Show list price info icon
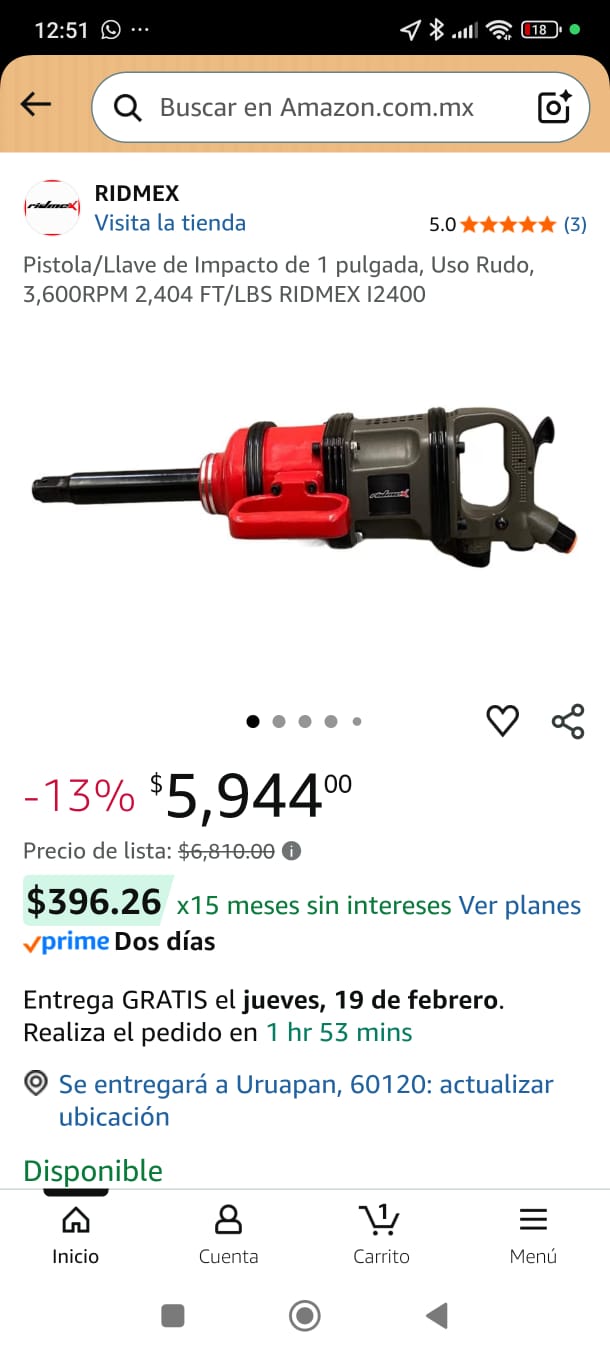This screenshot has width=610, height=1356. pyautogui.click(x=291, y=851)
